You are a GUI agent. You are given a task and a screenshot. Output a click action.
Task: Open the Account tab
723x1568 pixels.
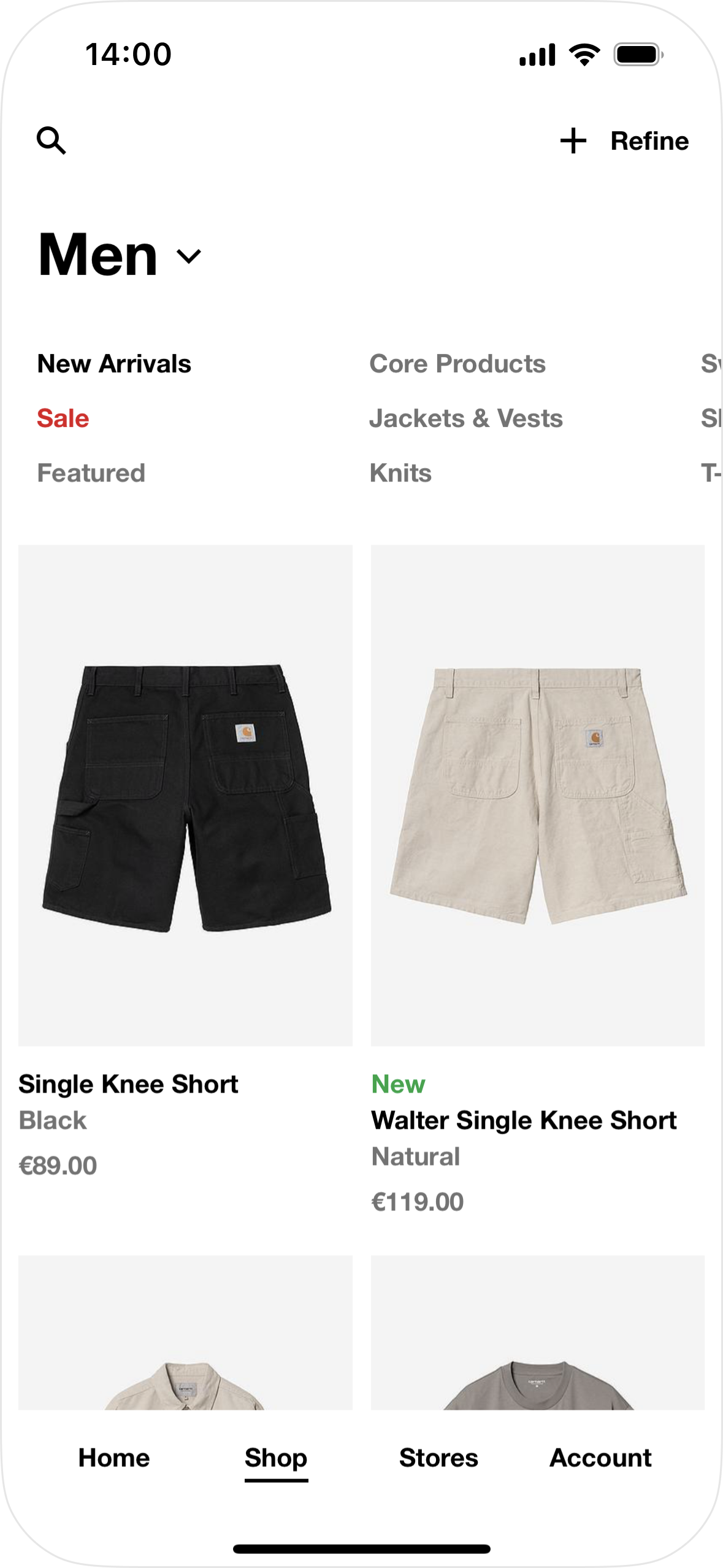click(x=600, y=1458)
